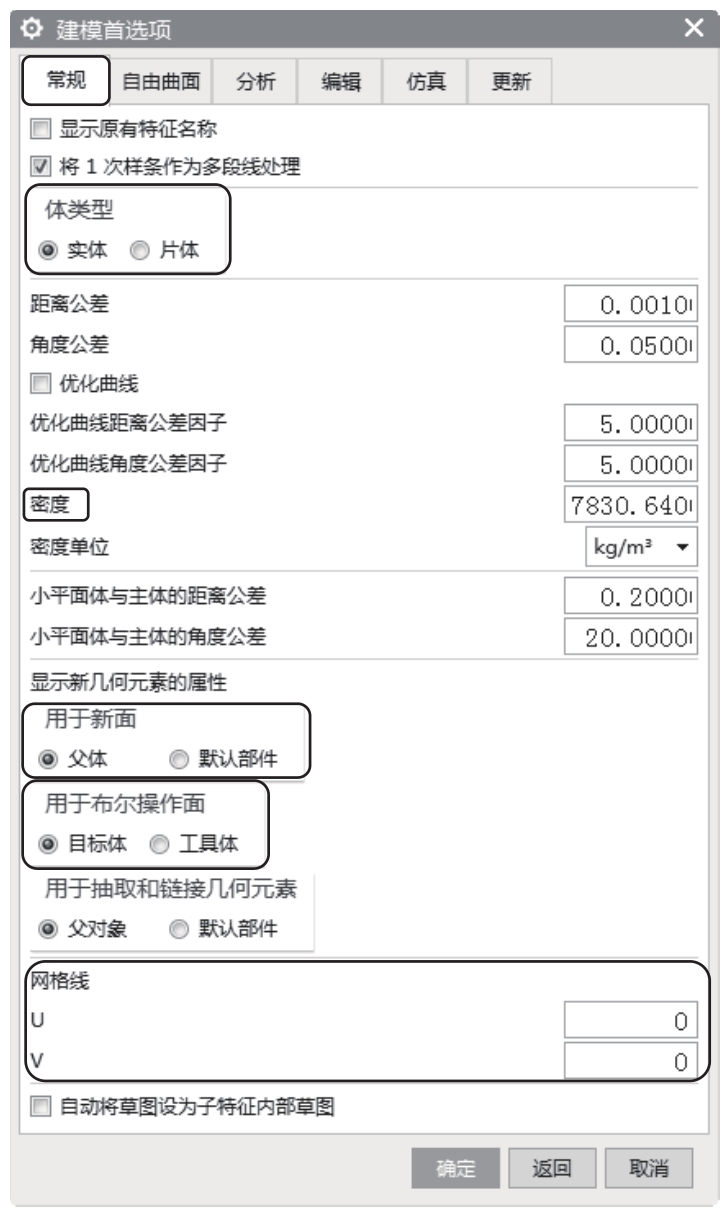Viewport: 725px width, 1212px height.
Task: Tap the U grid line field
Action: pos(629,1021)
